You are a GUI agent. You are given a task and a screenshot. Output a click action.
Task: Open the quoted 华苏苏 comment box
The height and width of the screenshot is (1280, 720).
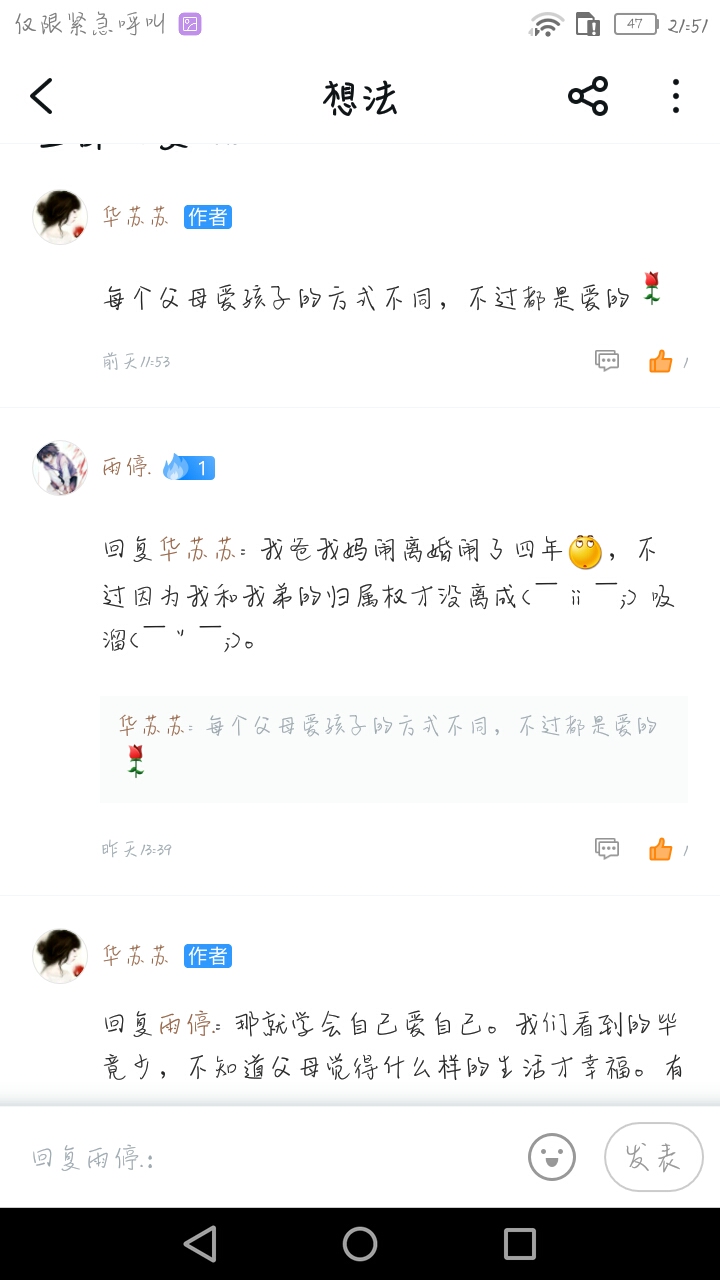(x=393, y=748)
